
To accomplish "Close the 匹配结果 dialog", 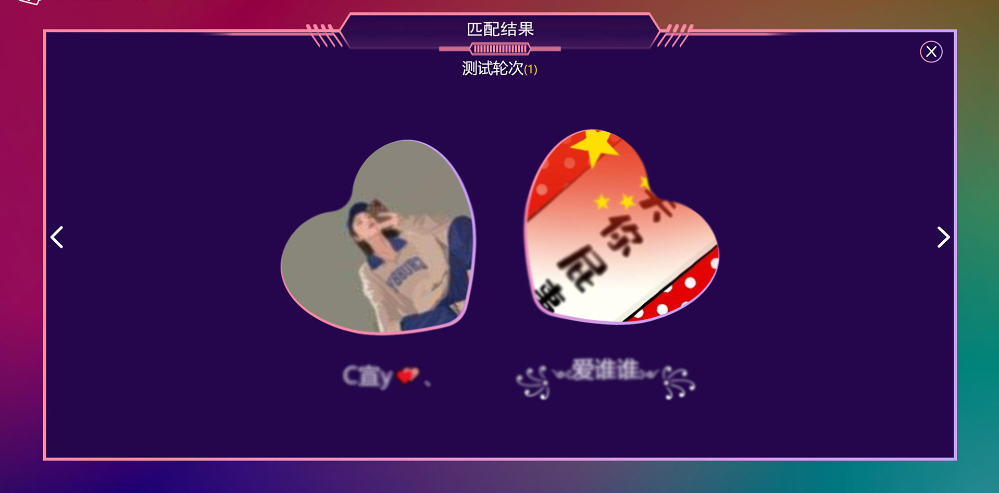I will 931,52.
